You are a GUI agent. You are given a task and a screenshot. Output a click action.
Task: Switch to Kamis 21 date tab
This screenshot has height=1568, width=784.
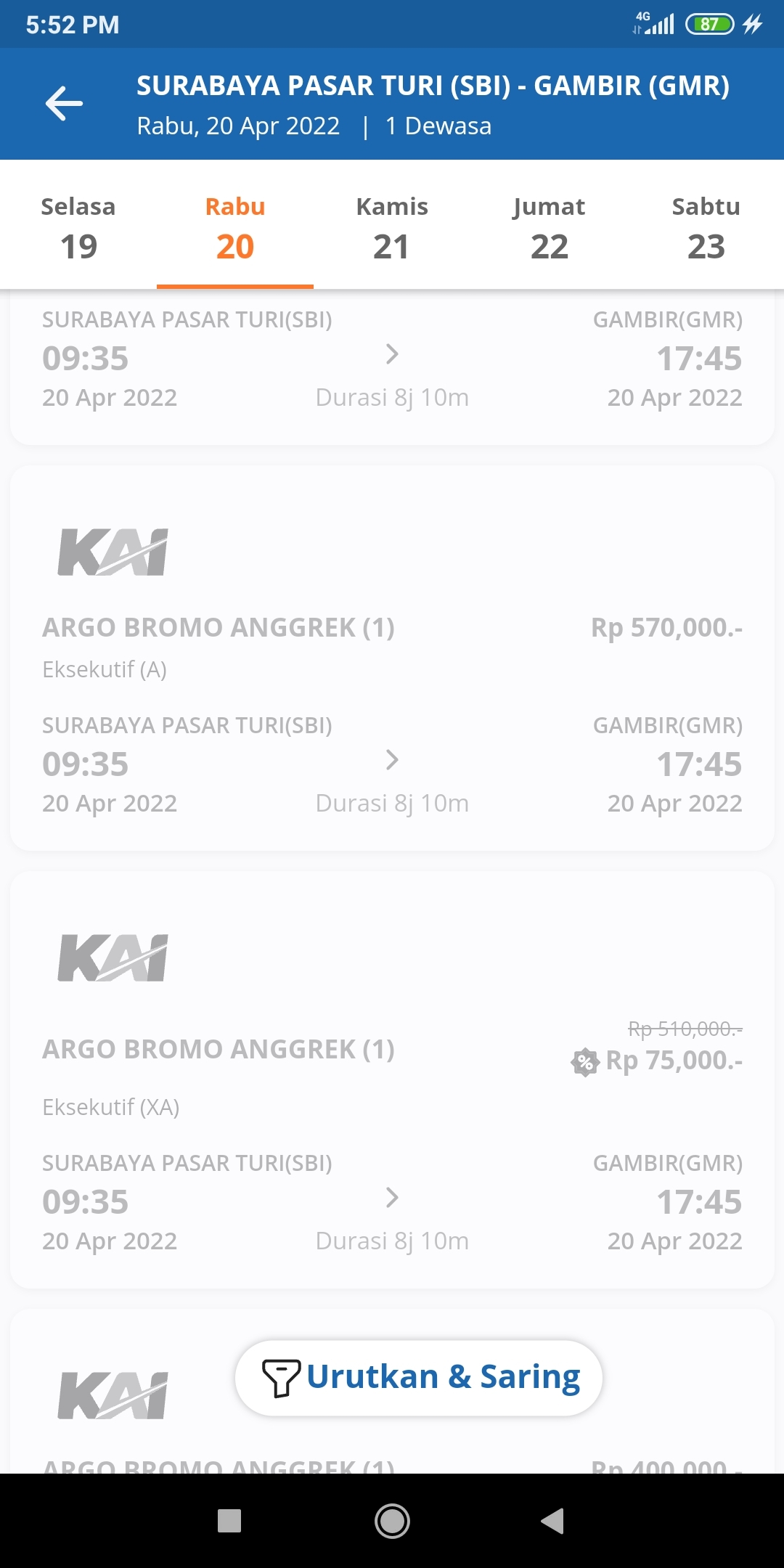[392, 226]
